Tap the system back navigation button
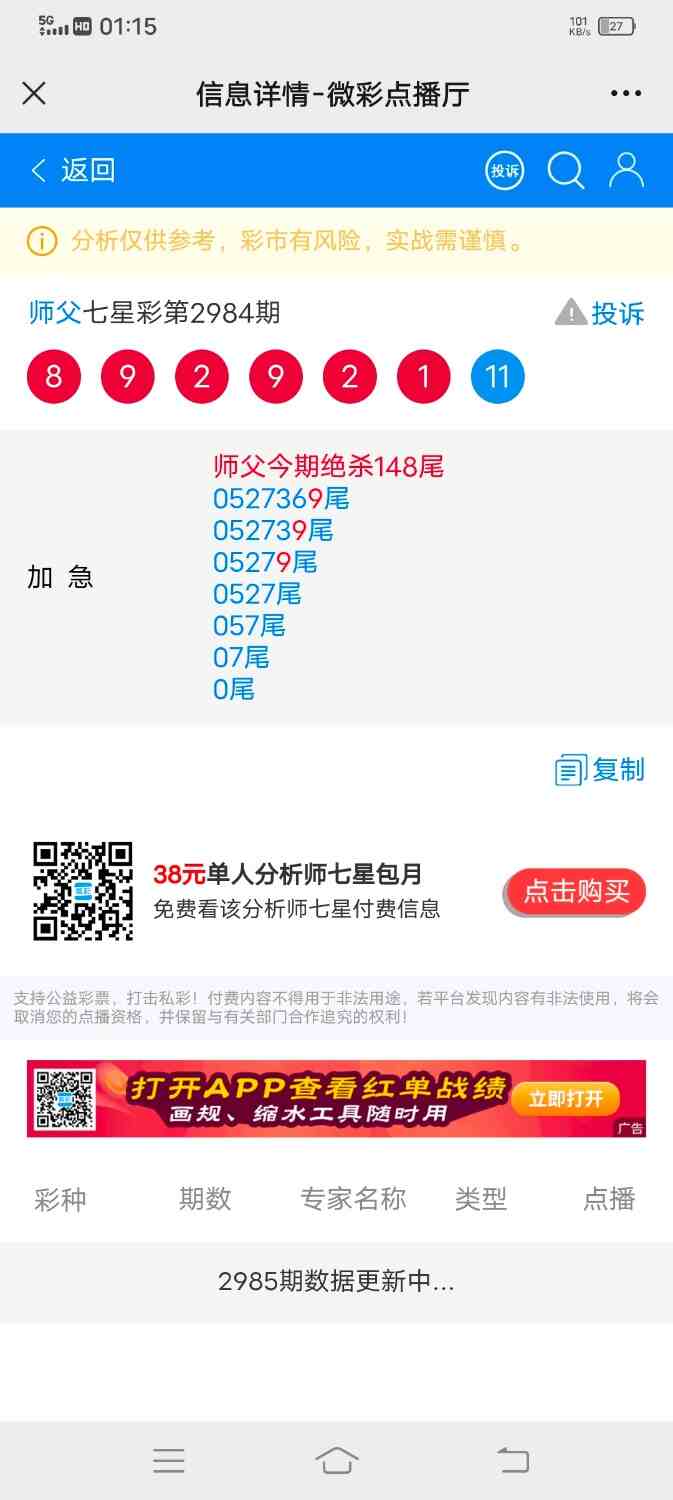This screenshot has height=1500, width=673. 513,1461
